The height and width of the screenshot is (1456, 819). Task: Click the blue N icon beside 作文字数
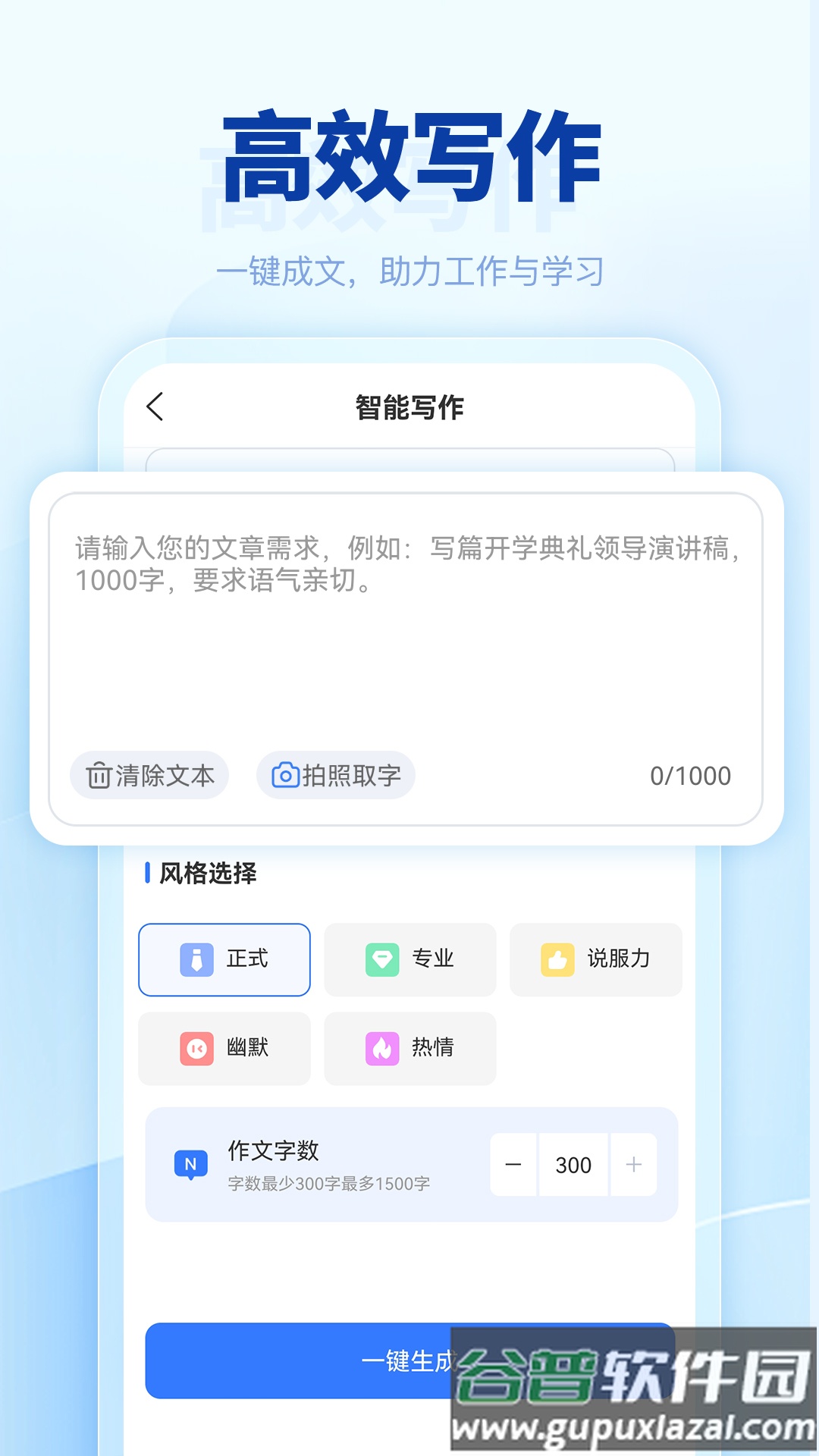192,1164
